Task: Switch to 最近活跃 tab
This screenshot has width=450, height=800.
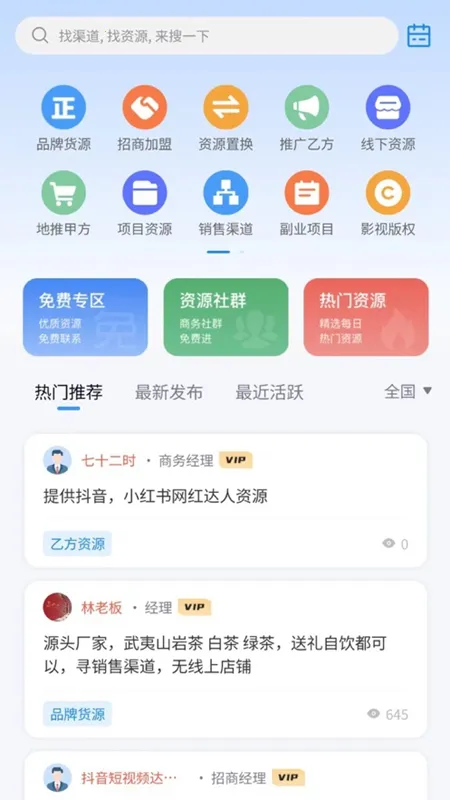Action: point(269,392)
